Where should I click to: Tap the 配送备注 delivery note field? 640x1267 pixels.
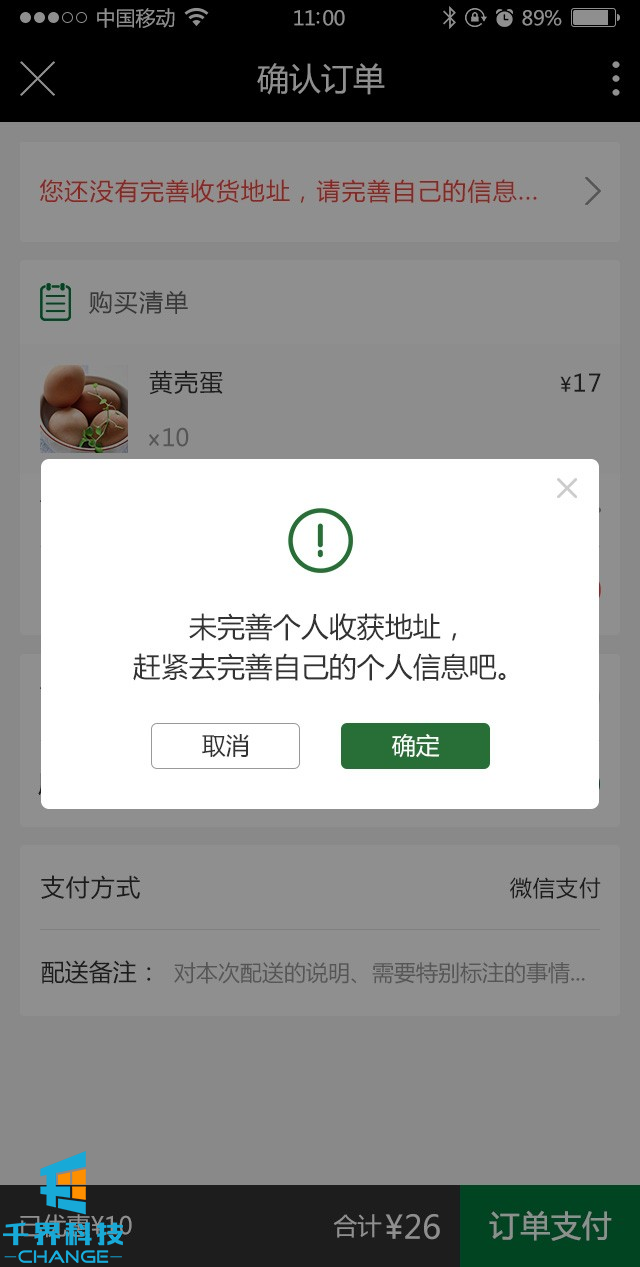(x=378, y=973)
